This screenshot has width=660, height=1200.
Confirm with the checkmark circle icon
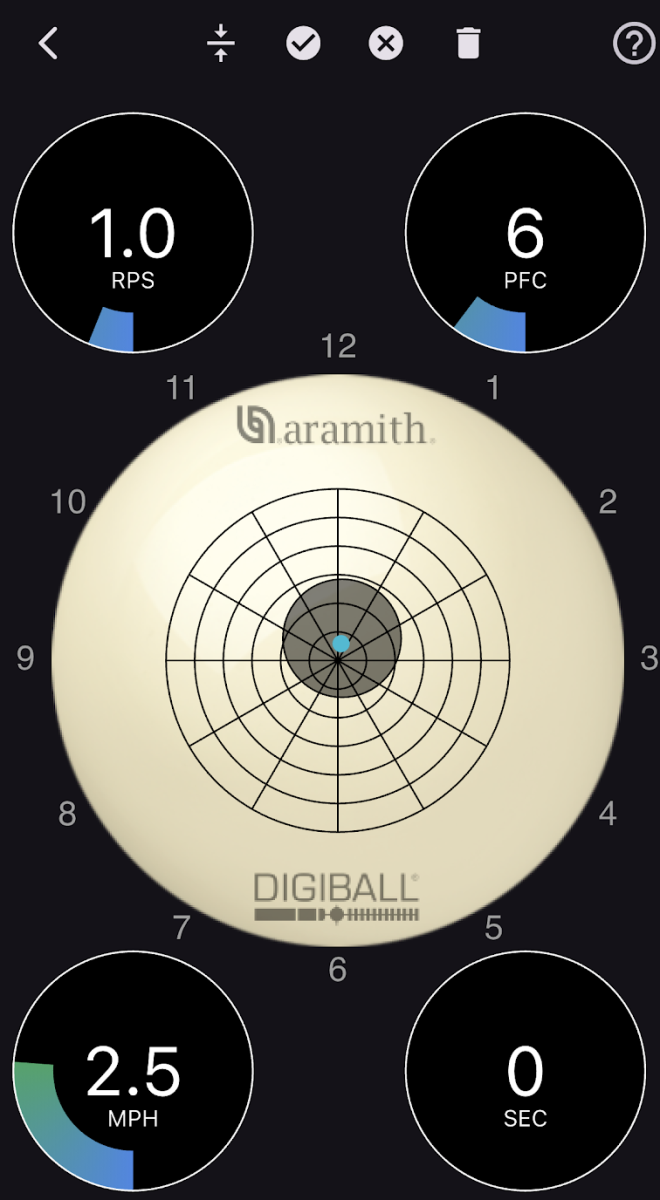point(303,44)
